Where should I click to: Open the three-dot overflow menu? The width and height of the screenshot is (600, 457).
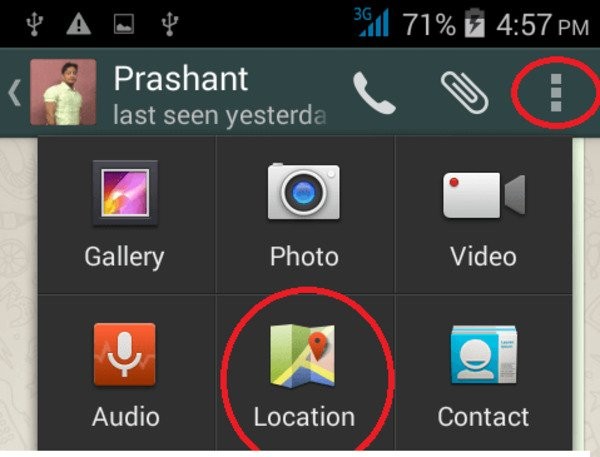pyautogui.click(x=557, y=93)
